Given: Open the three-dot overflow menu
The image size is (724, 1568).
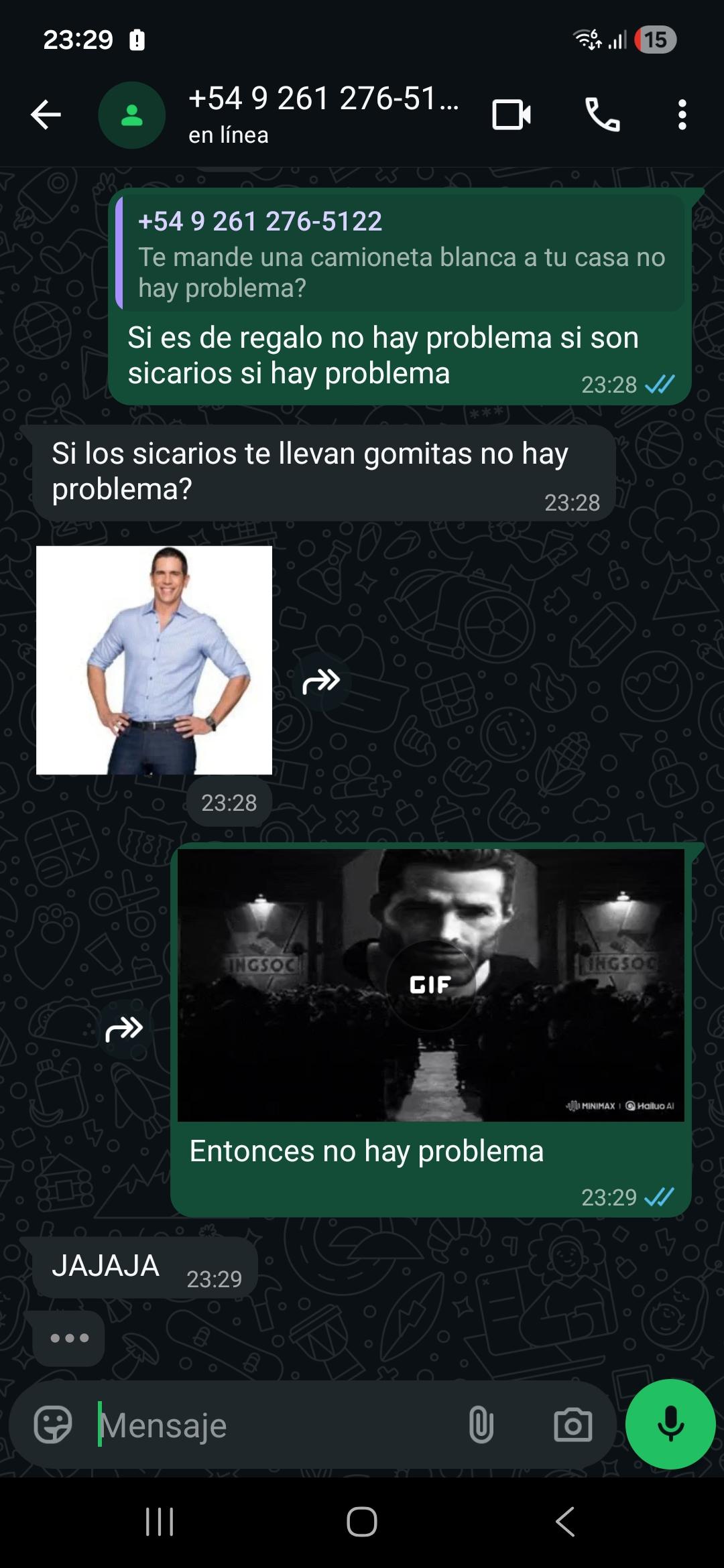Looking at the screenshot, I should tap(682, 115).
